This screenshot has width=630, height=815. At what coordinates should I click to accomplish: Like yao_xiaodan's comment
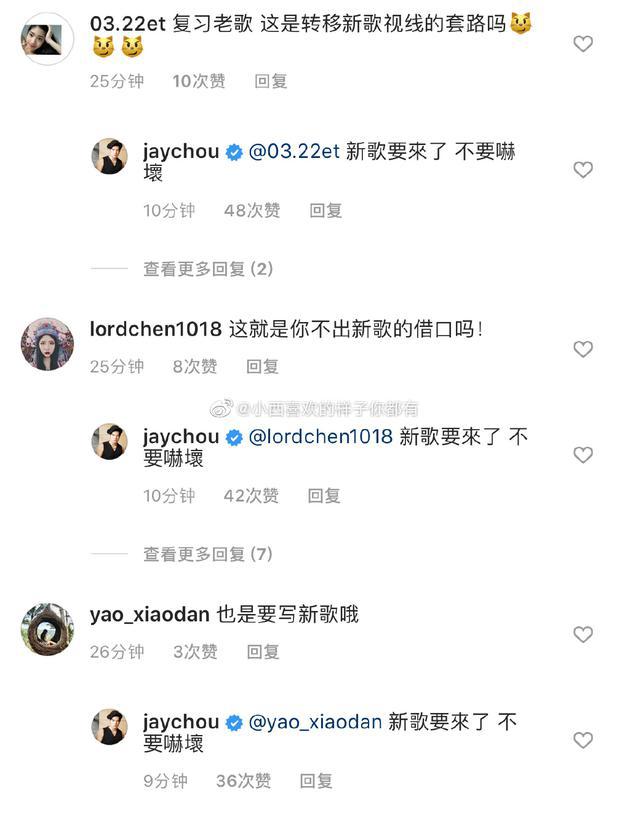(583, 634)
